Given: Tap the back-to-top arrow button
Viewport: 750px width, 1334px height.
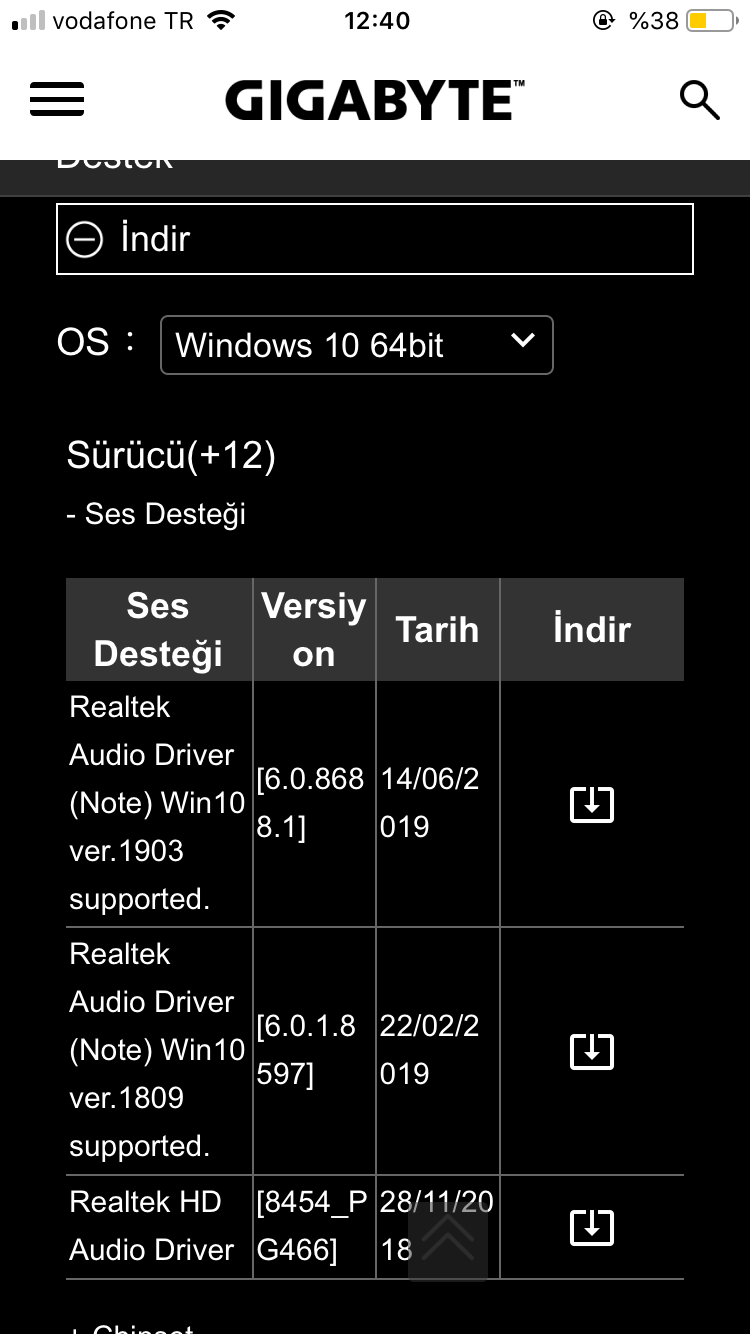Looking at the screenshot, I should [x=448, y=1240].
